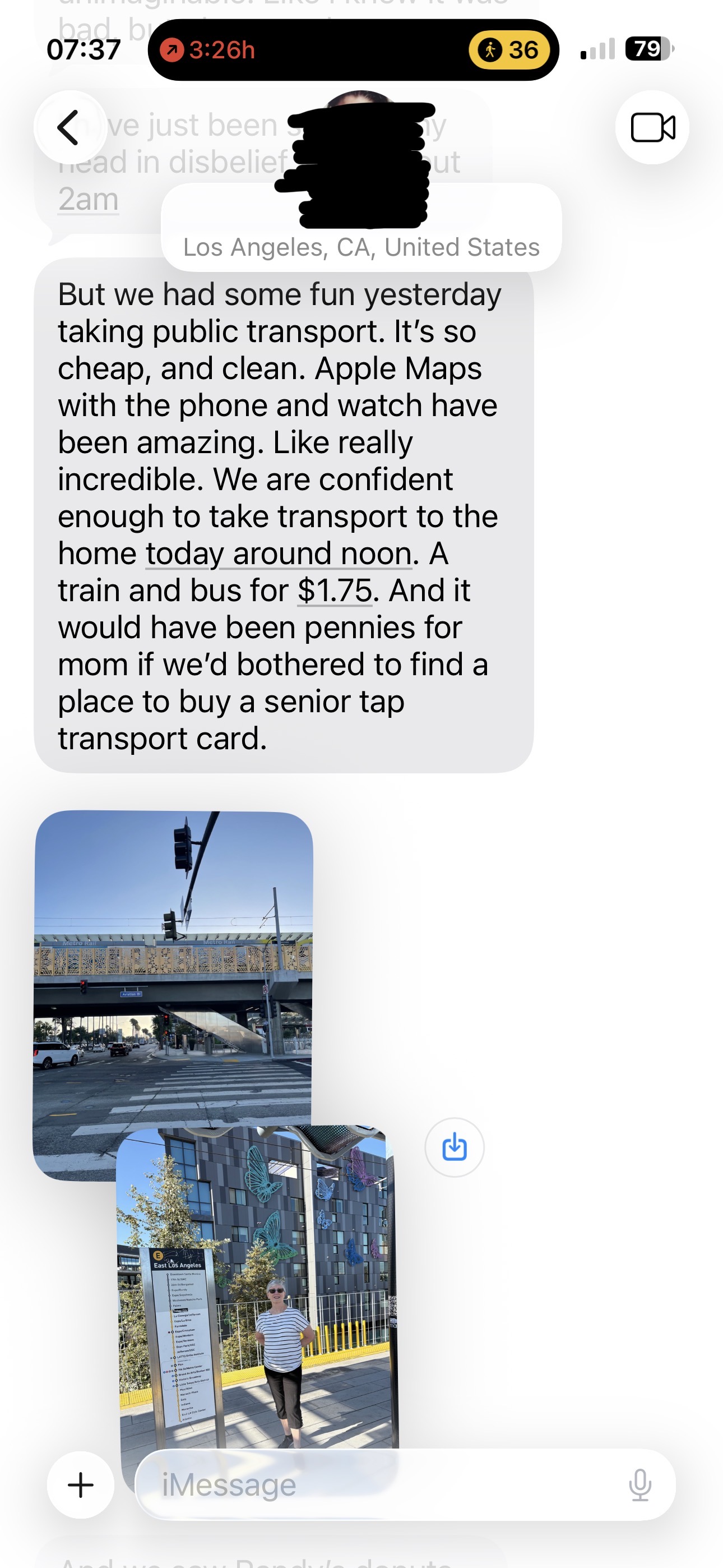723x1568 pixels.
Task: Tap the underlined "2am" time link
Action: click(88, 199)
